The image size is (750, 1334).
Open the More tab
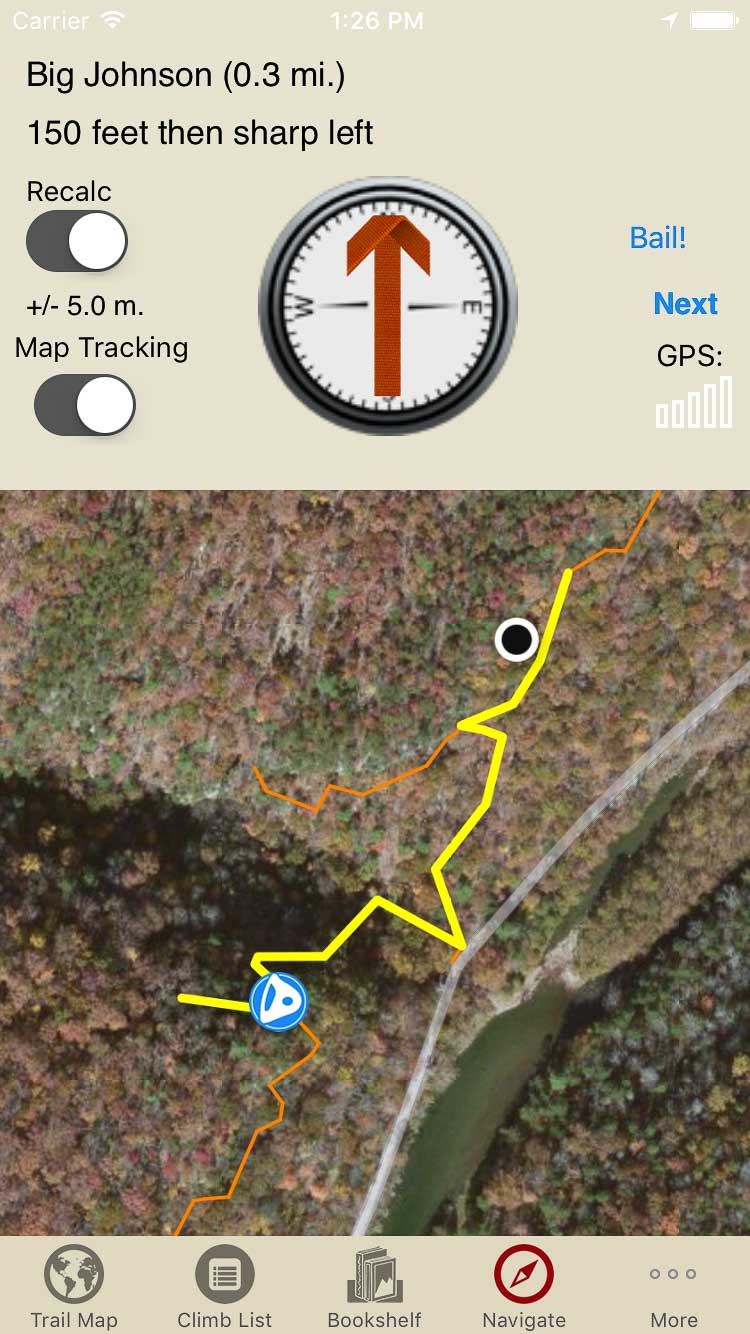(x=674, y=1288)
